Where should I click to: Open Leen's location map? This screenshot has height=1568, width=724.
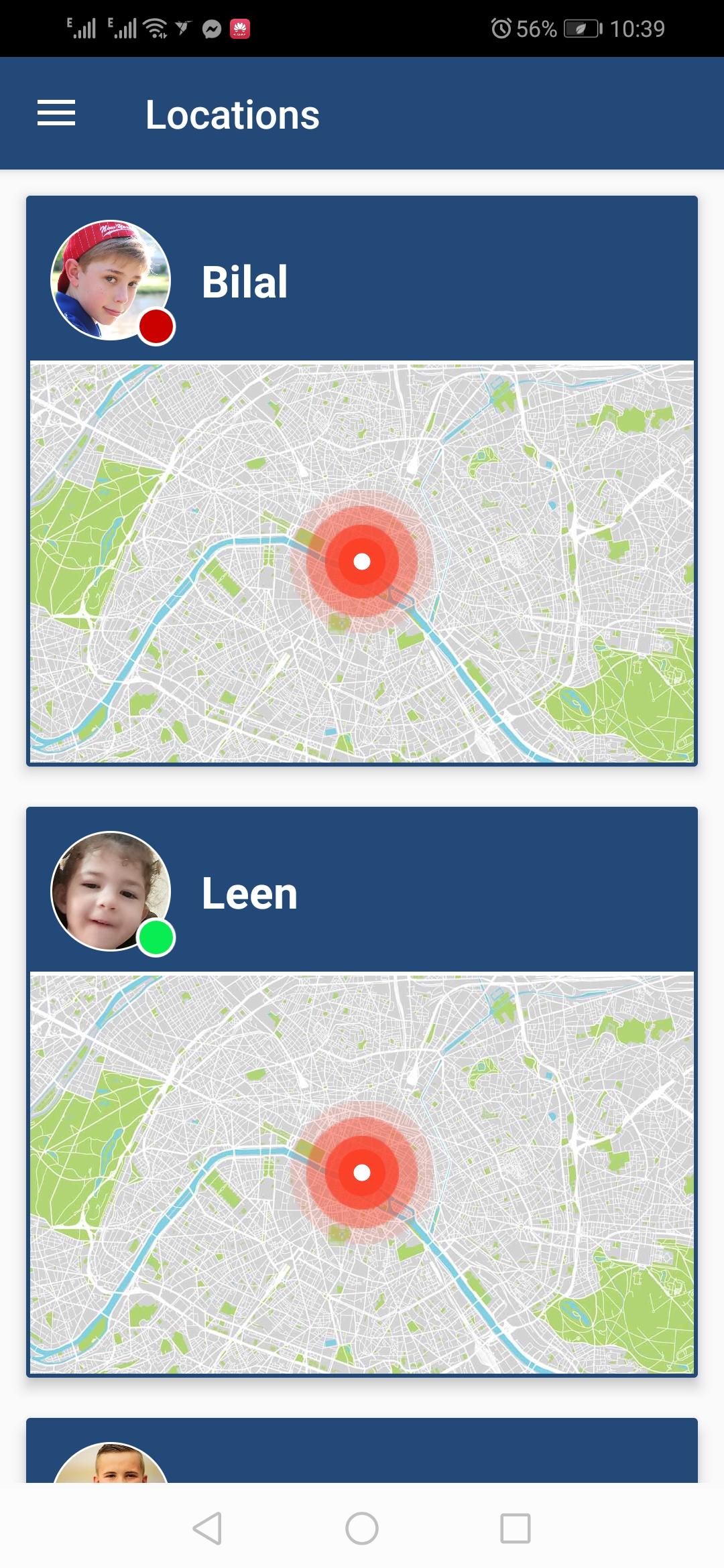point(362,1174)
